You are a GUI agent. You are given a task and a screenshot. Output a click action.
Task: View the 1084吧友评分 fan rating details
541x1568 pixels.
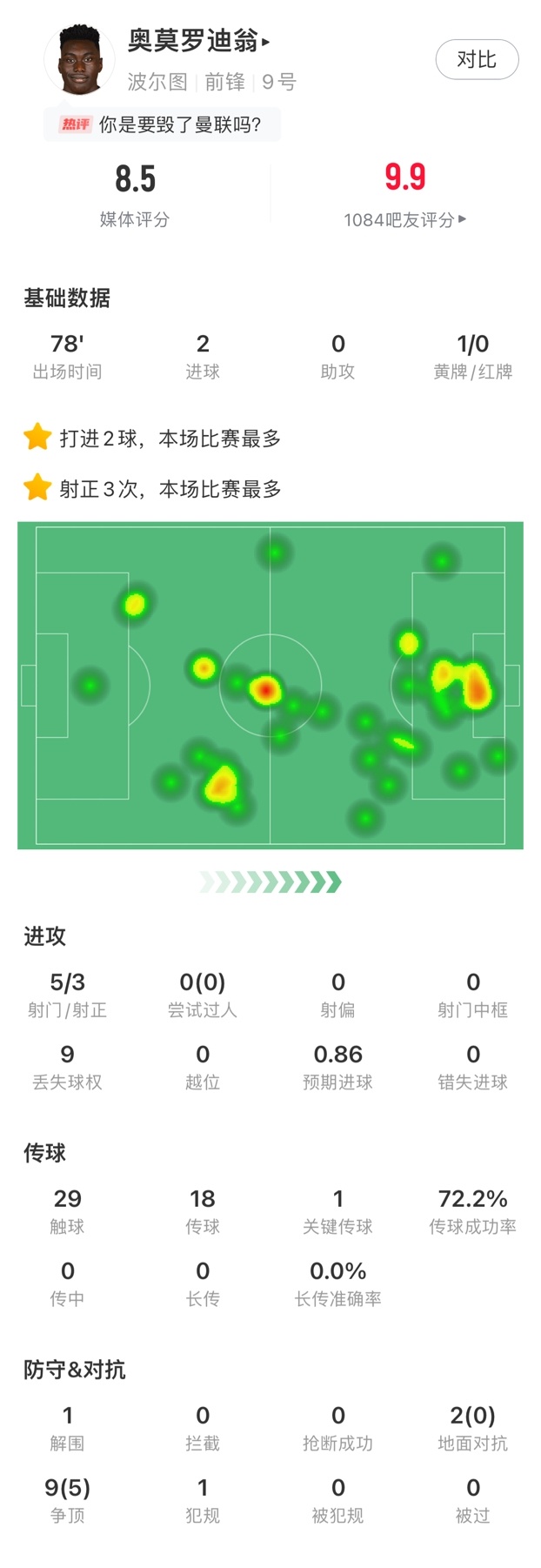click(404, 220)
